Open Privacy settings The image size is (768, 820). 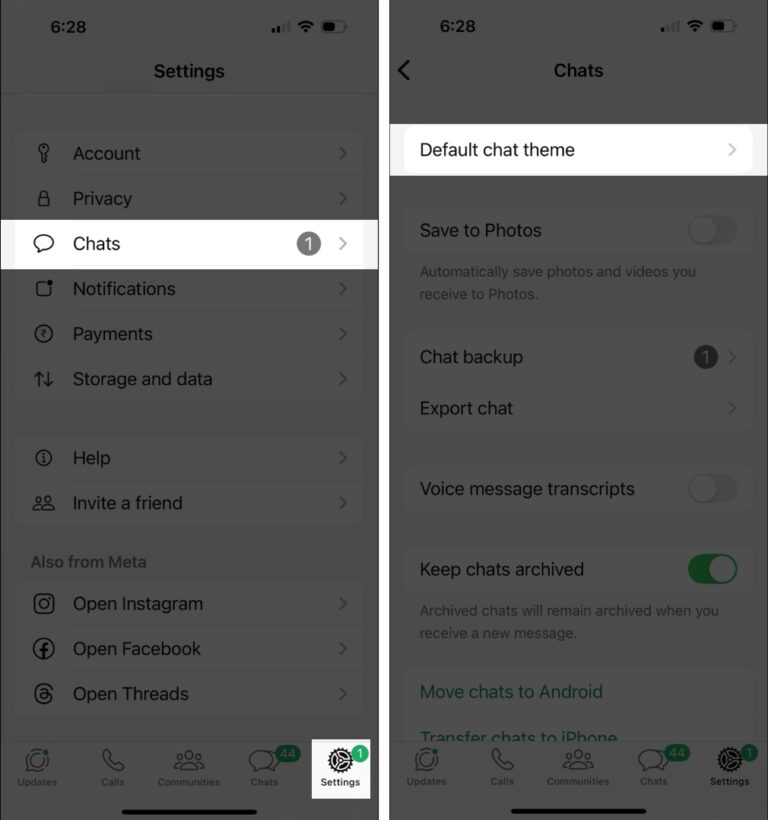click(189, 198)
